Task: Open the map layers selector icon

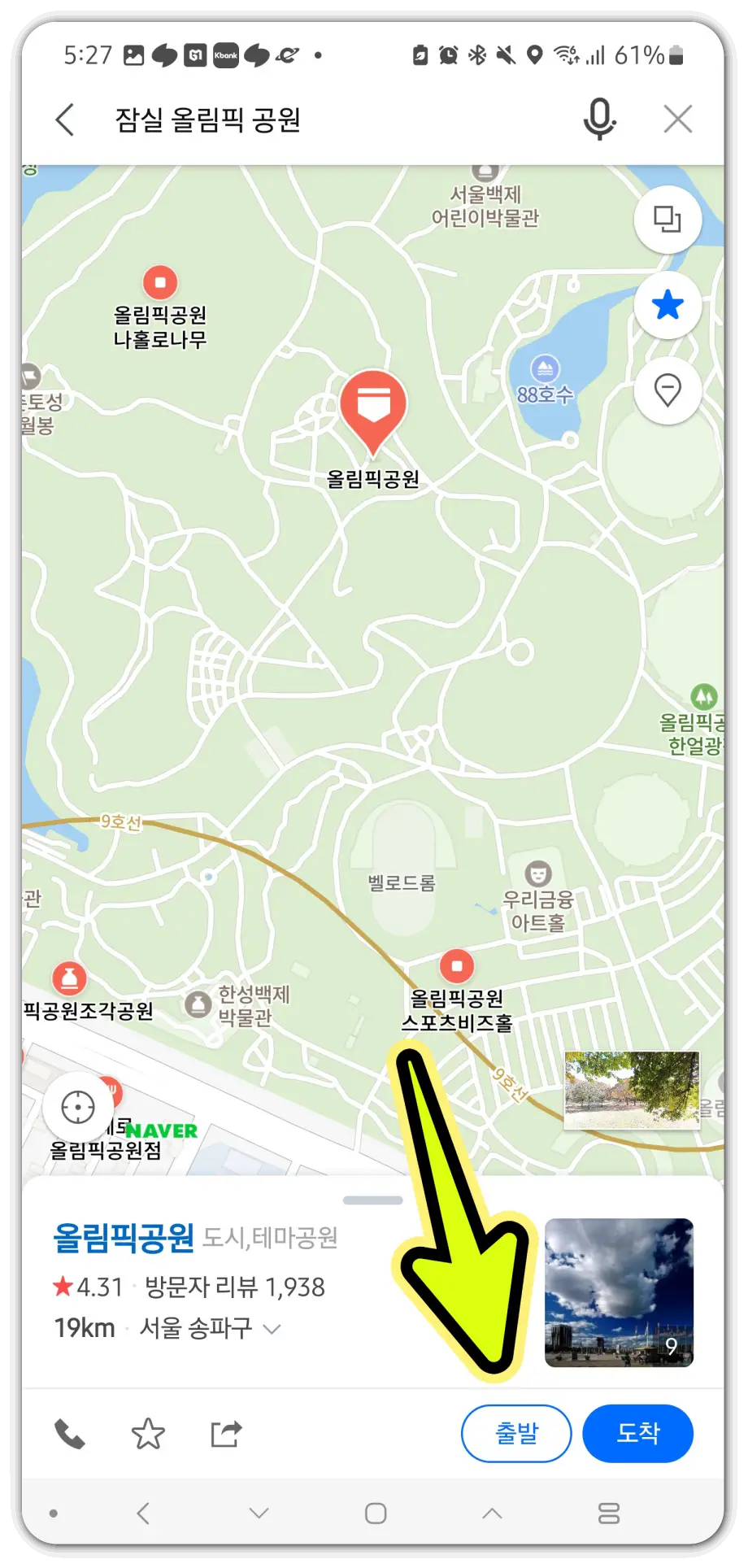Action: click(x=668, y=220)
